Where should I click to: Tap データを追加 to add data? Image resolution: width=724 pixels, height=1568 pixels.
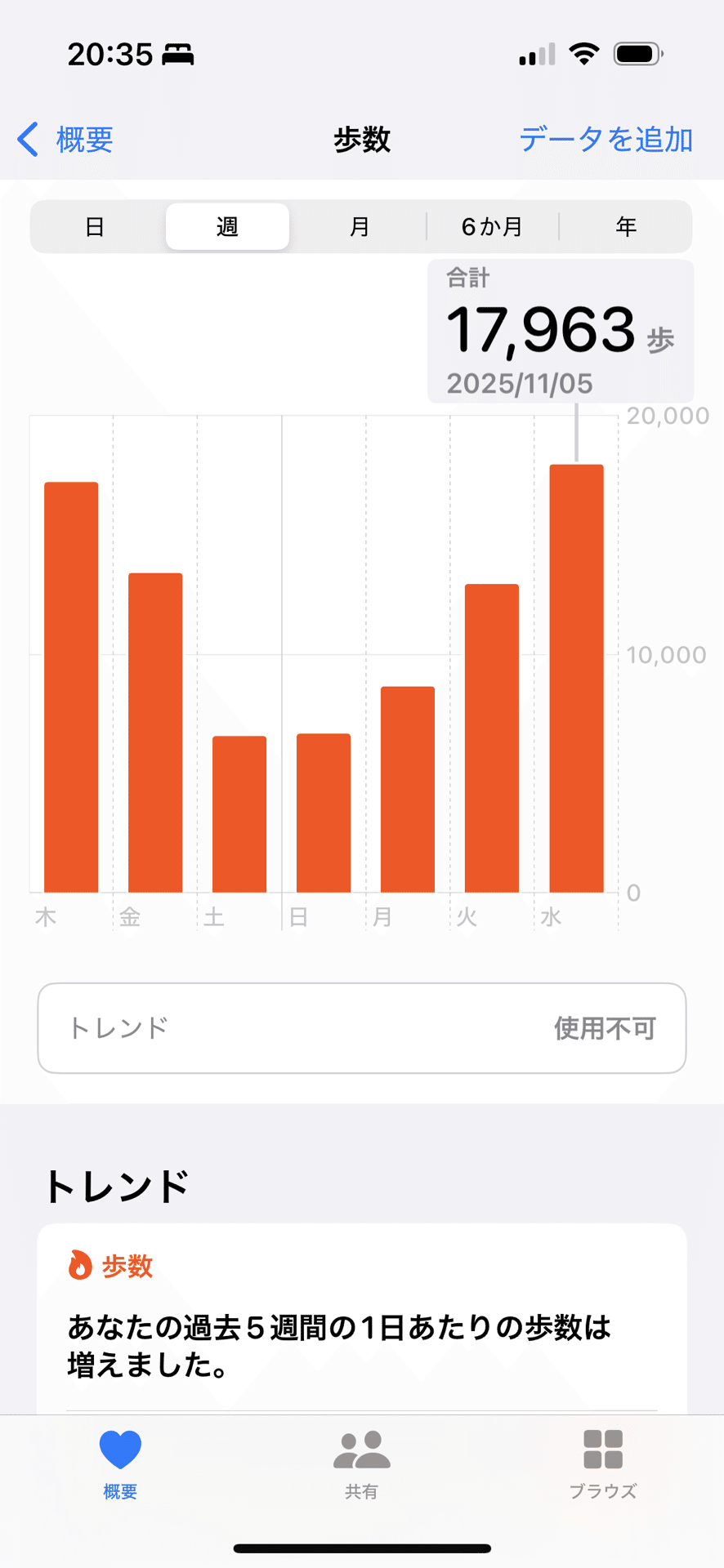coord(606,140)
